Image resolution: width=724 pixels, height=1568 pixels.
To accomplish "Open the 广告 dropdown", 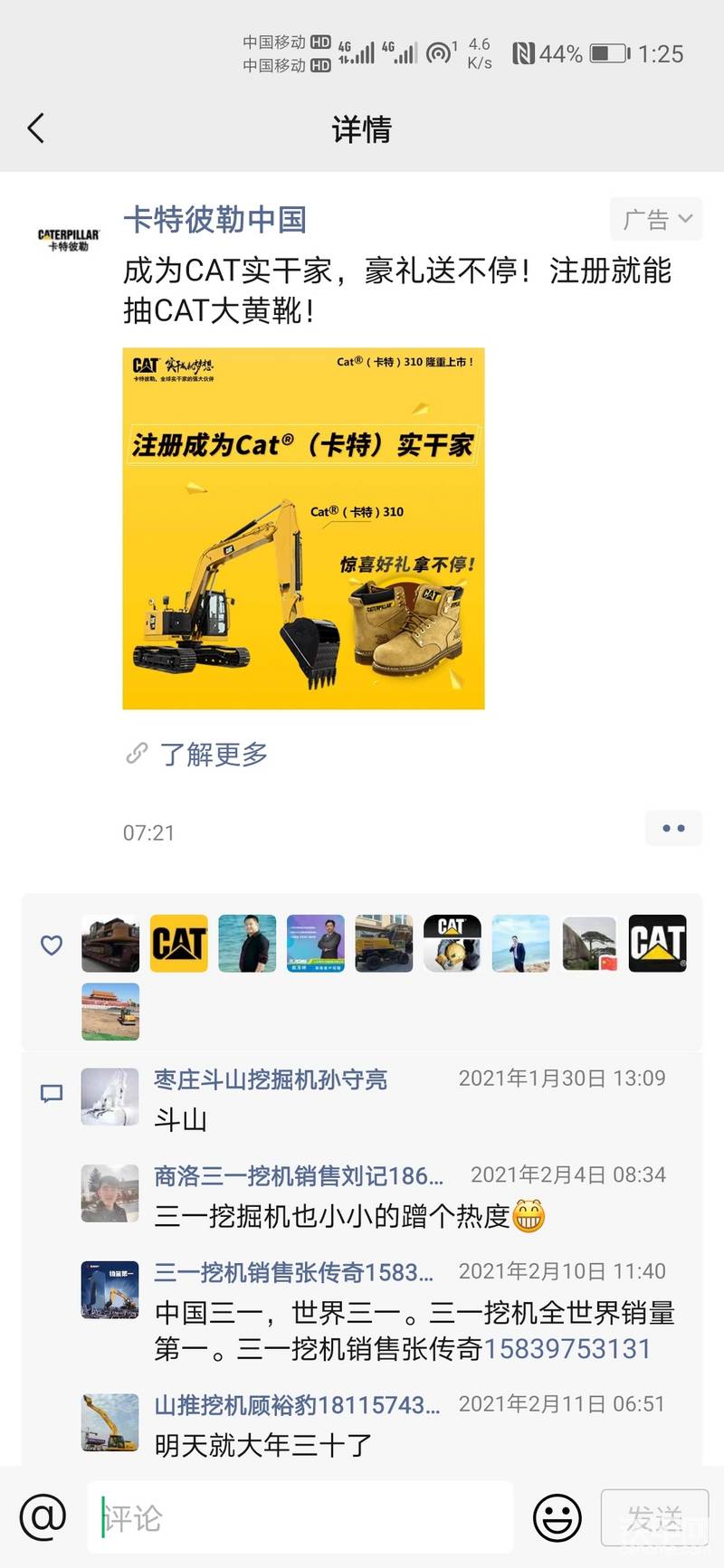I will pyautogui.click(x=656, y=219).
